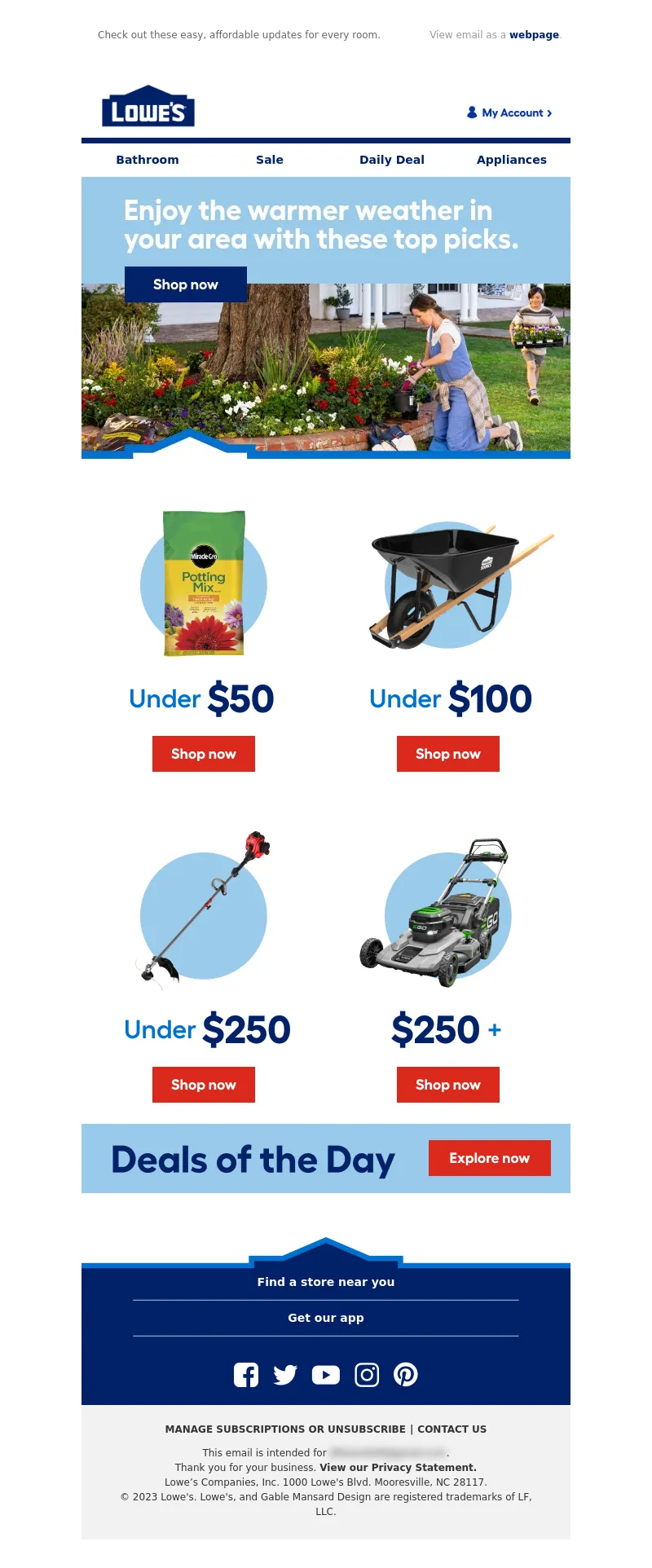Tap Get our app
652x1568 pixels.
click(x=326, y=1318)
